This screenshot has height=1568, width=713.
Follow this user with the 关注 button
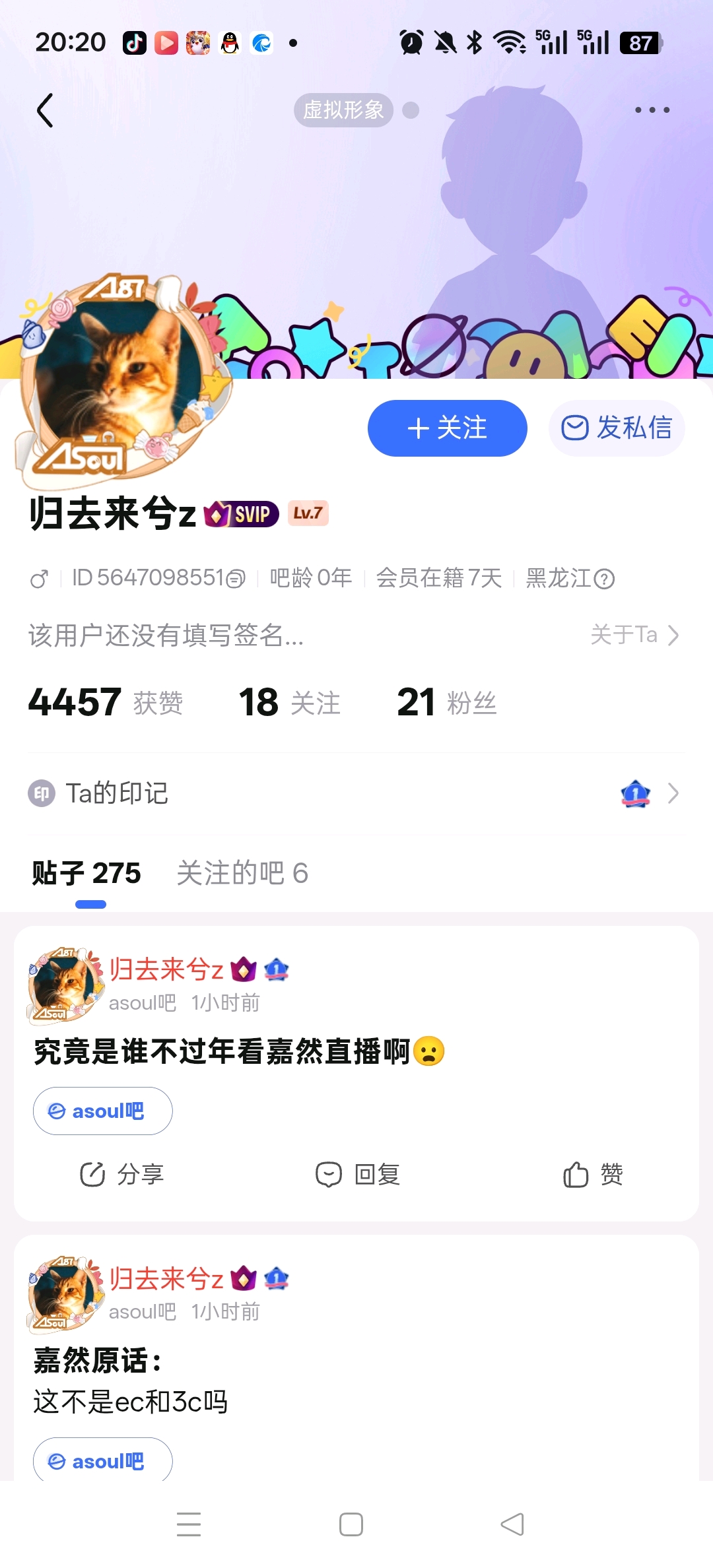tap(447, 428)
